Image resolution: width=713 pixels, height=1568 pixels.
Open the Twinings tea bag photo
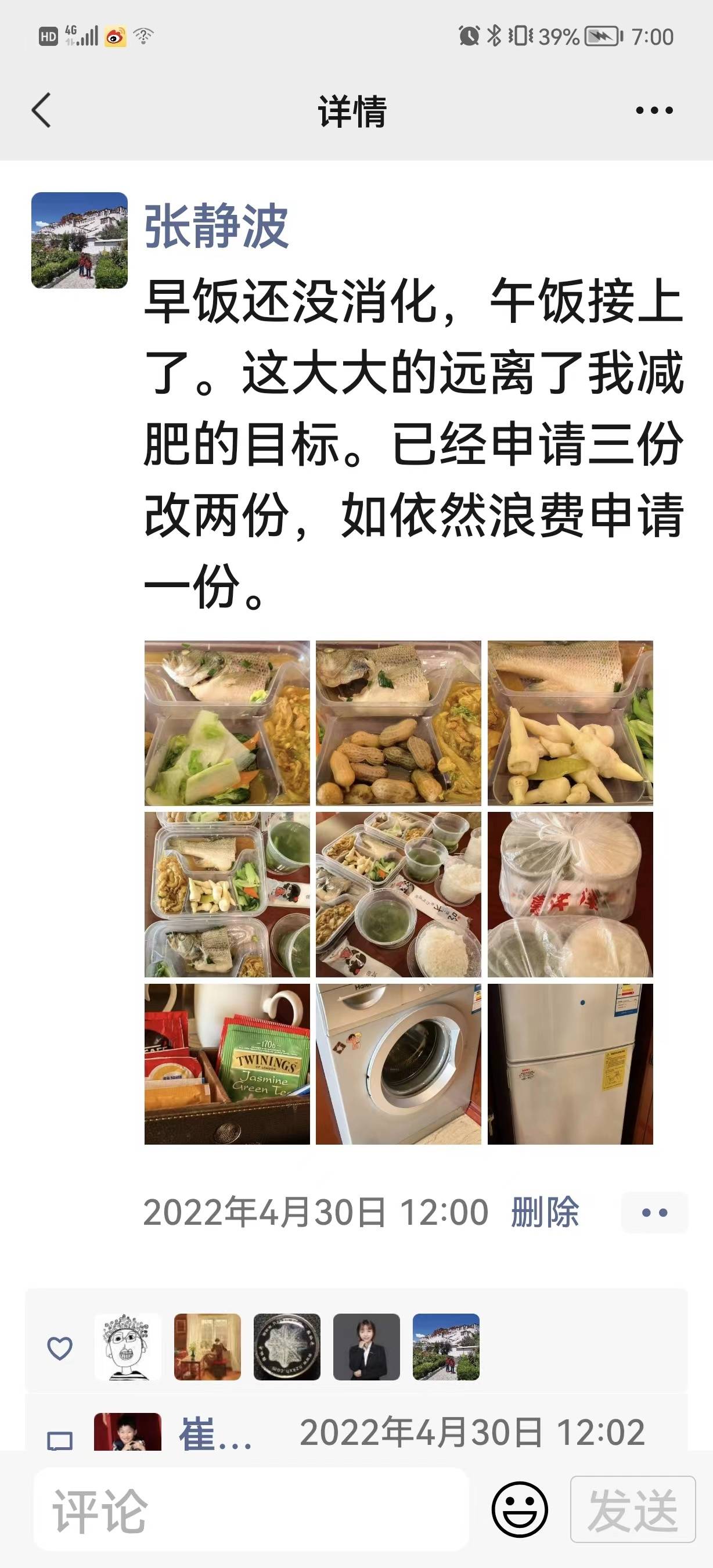[x=227, y=1064]
